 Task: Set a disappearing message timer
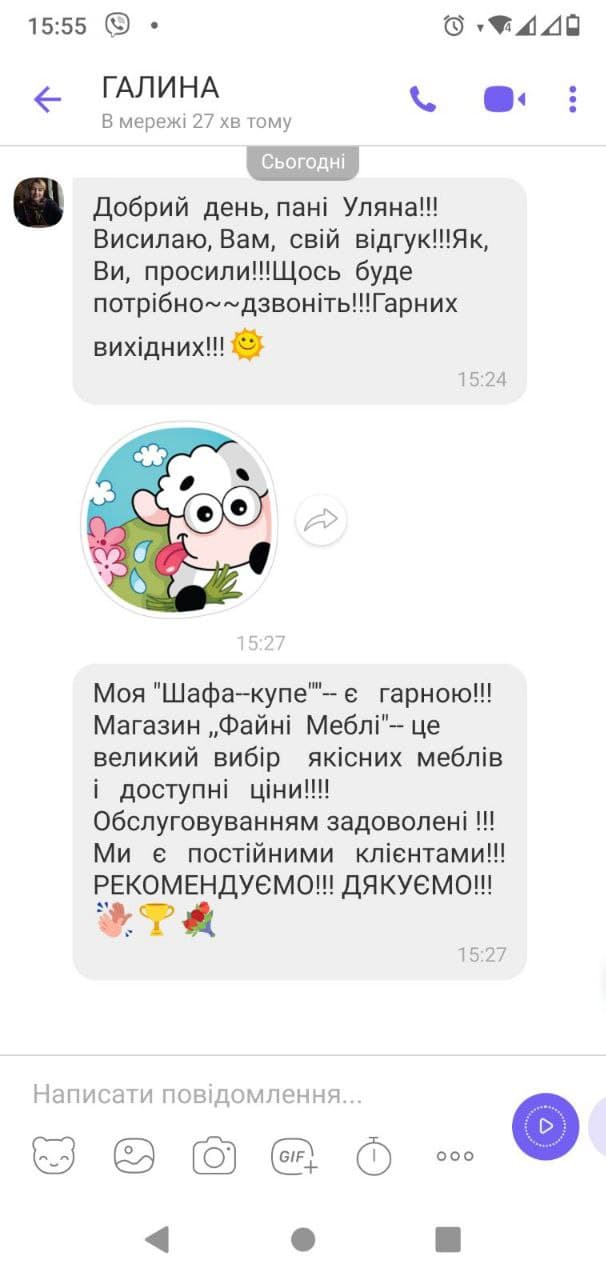(x=374, y=1155)
